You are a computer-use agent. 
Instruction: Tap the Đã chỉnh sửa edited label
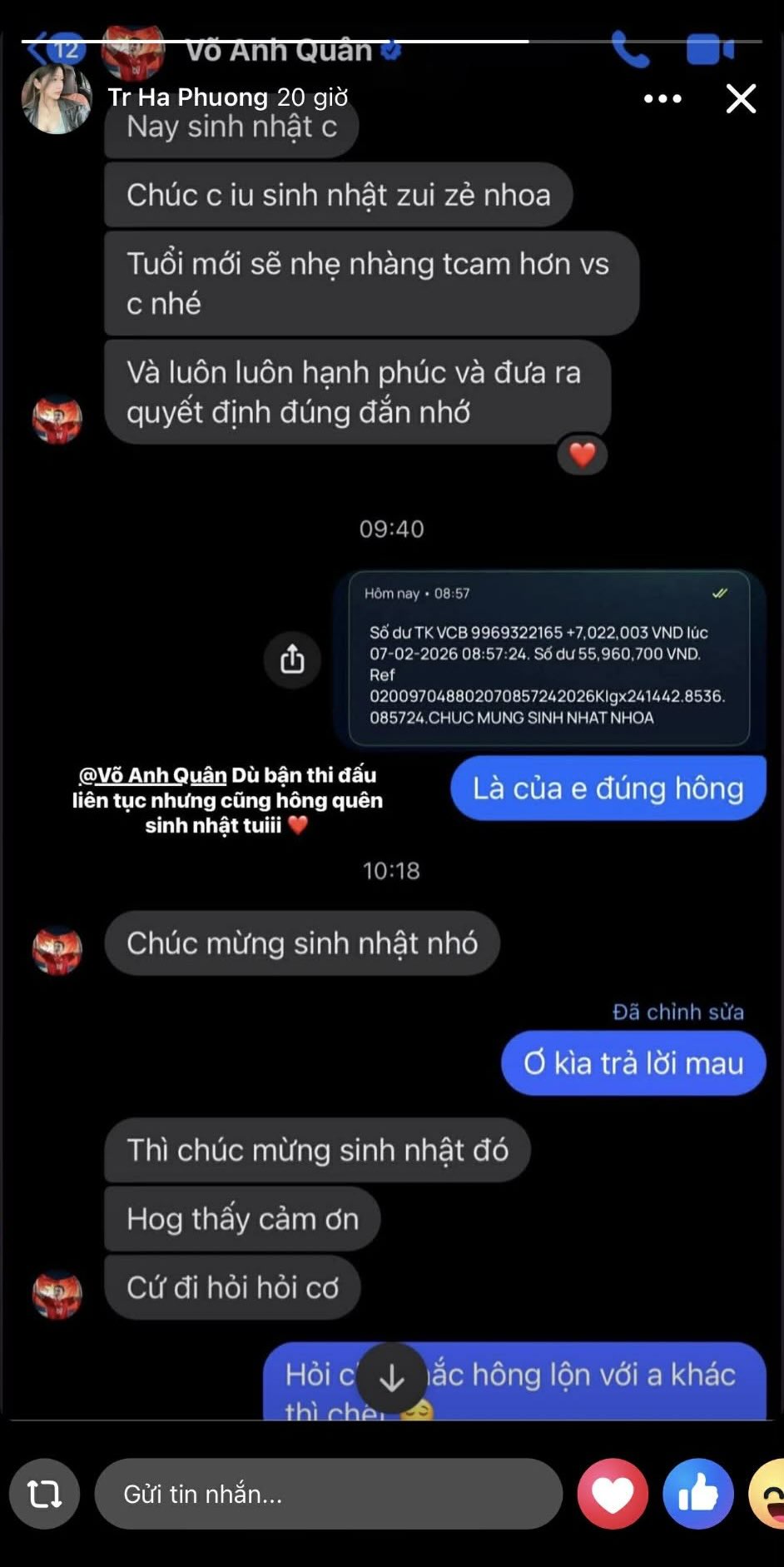point(677,1012)
